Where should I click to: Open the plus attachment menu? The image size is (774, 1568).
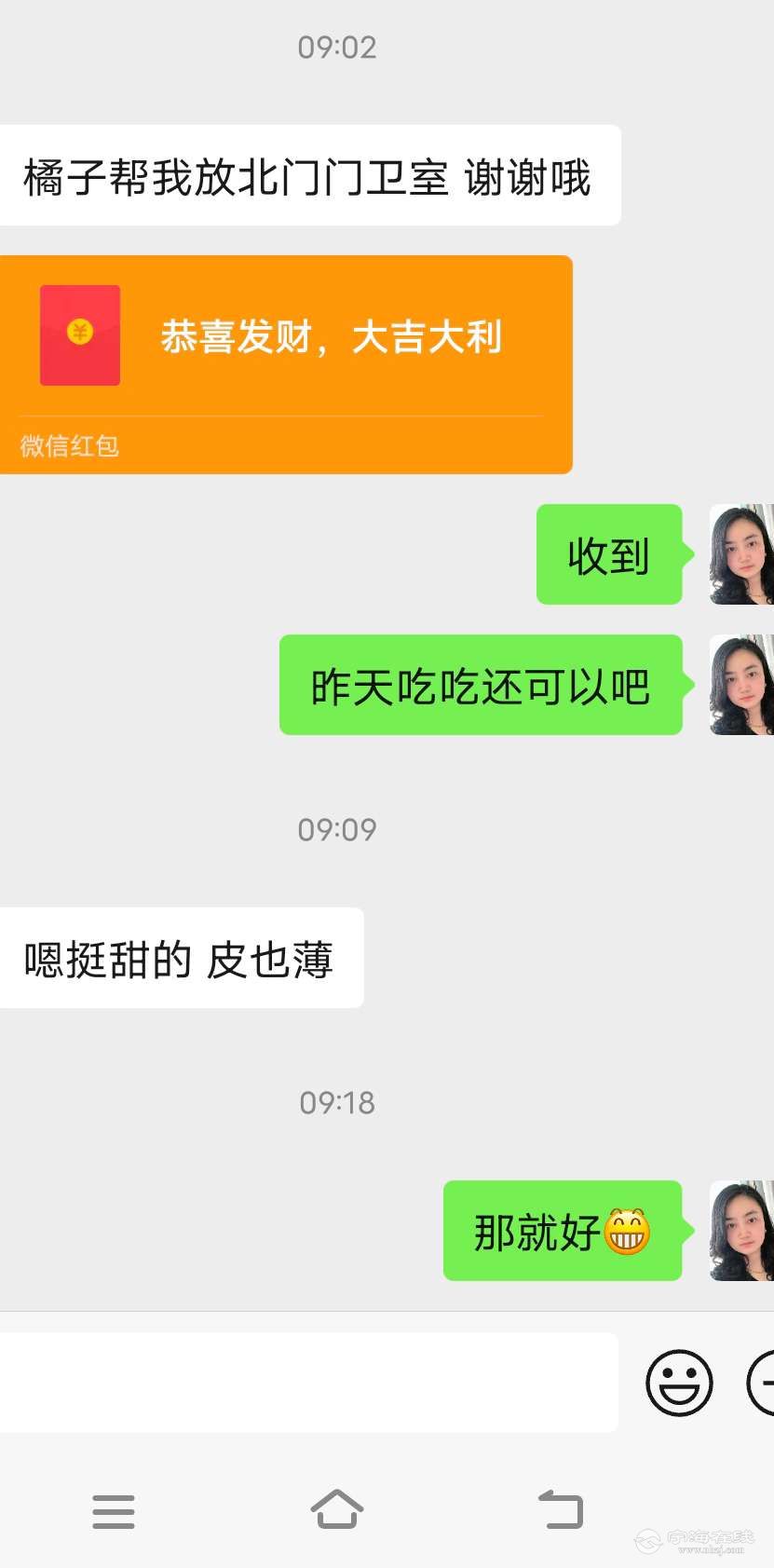click(763, 1383)
